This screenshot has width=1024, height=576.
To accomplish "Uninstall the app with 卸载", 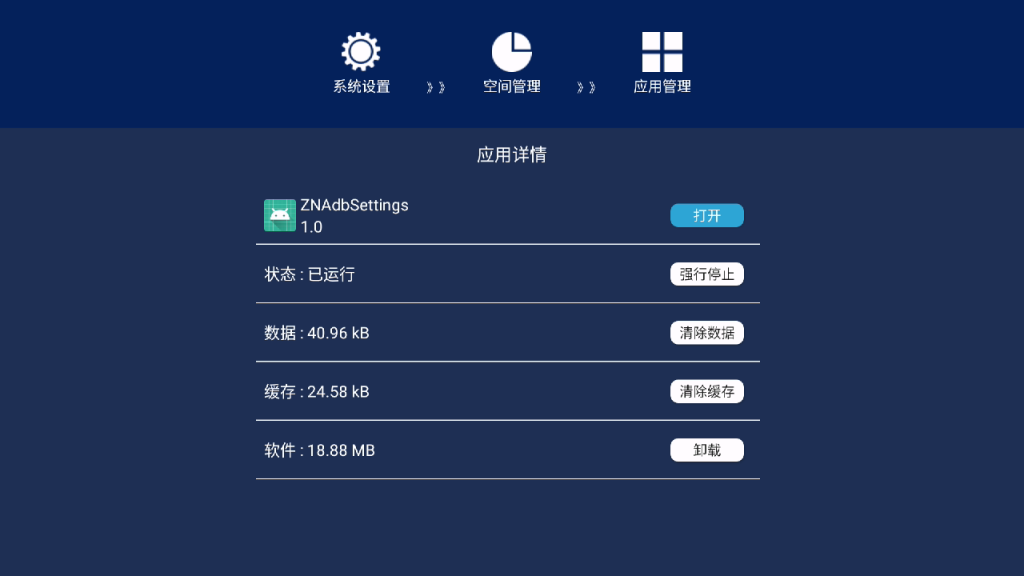I will (706, 450).
